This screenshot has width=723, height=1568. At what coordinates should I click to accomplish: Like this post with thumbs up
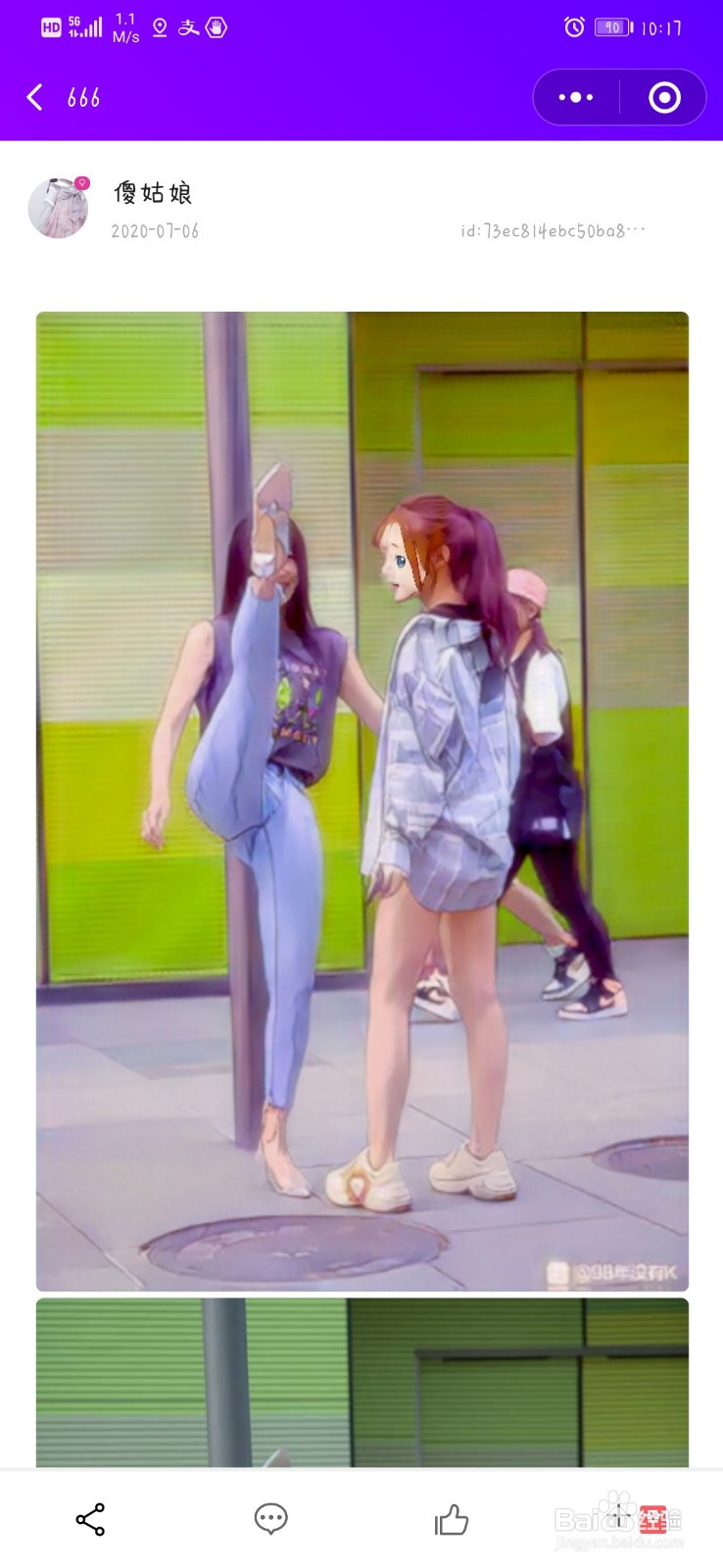(451, 1520)
